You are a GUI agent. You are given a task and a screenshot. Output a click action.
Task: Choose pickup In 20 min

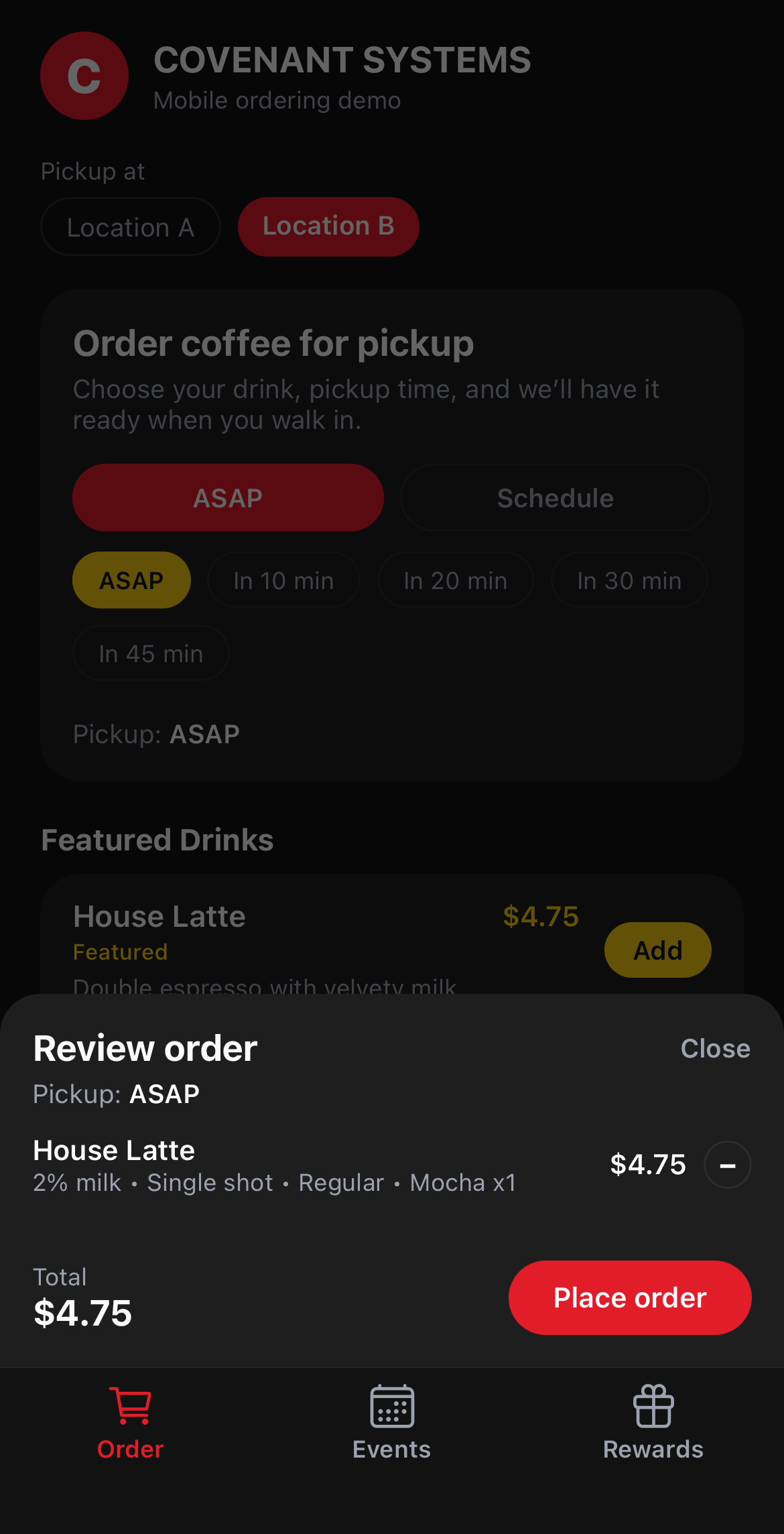point(455,580)
